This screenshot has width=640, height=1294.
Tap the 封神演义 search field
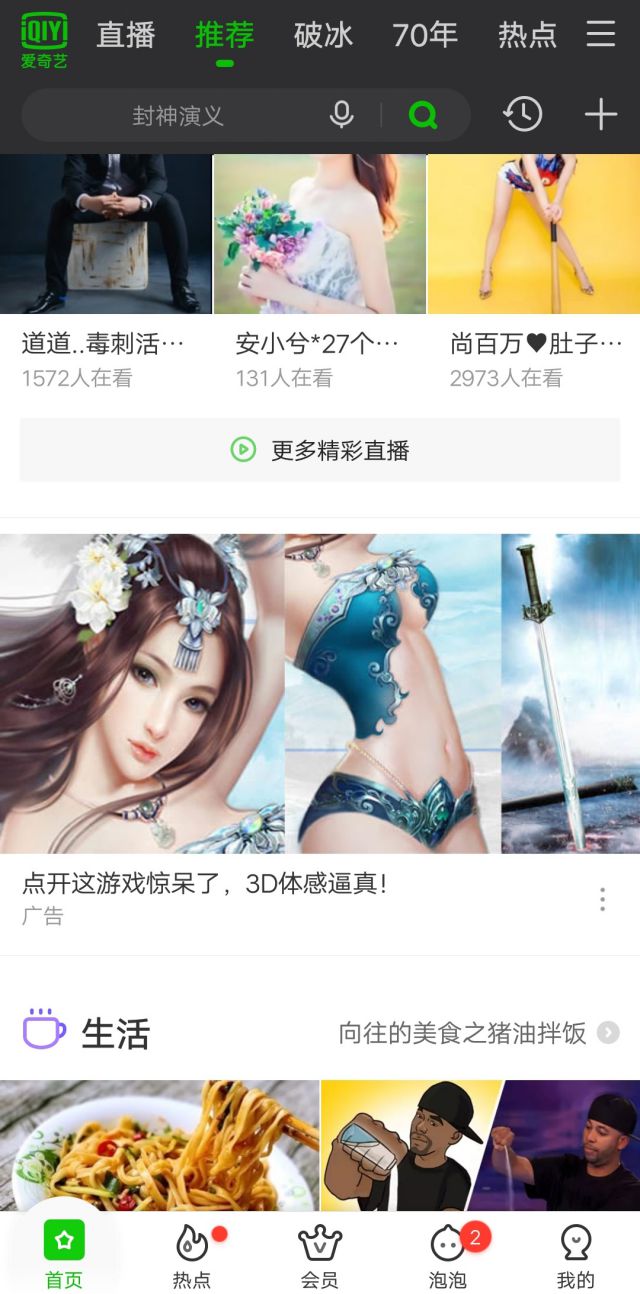pos(178,116)
